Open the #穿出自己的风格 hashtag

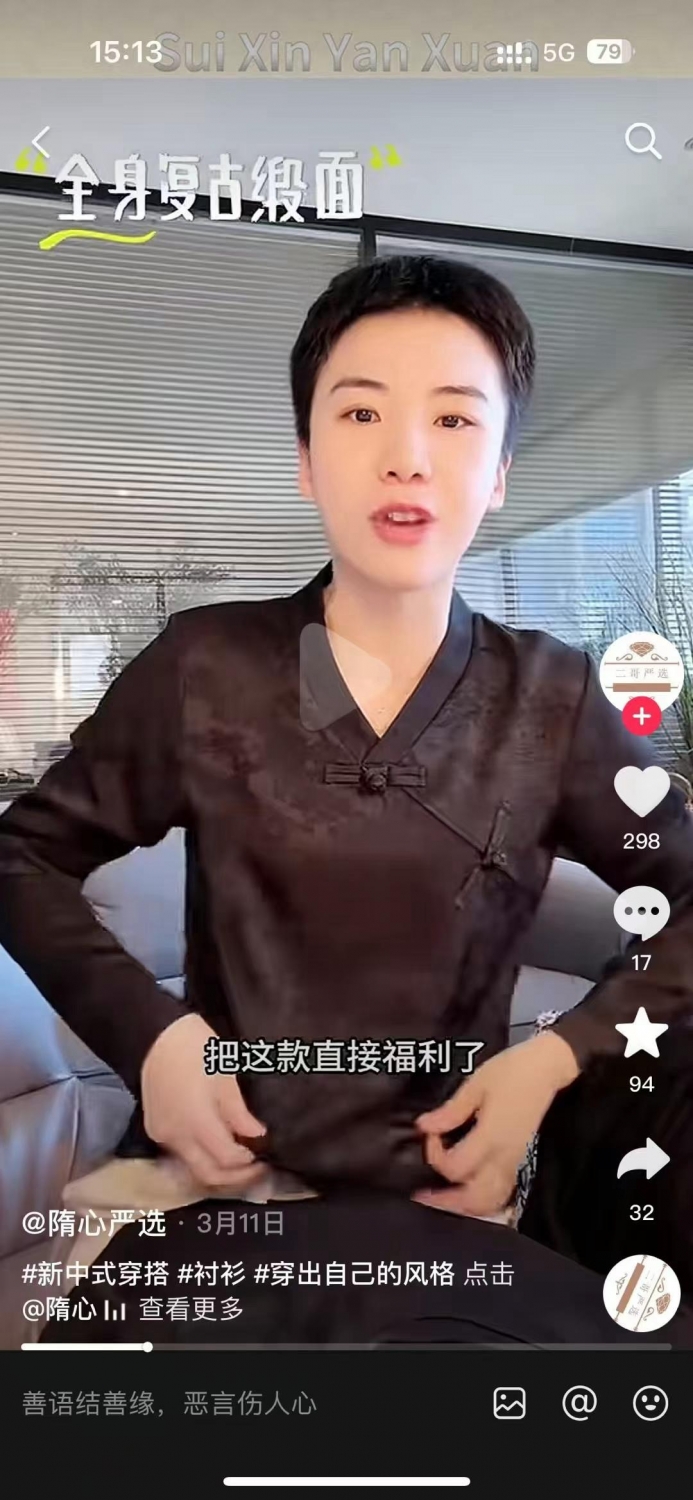(355, 1274)
